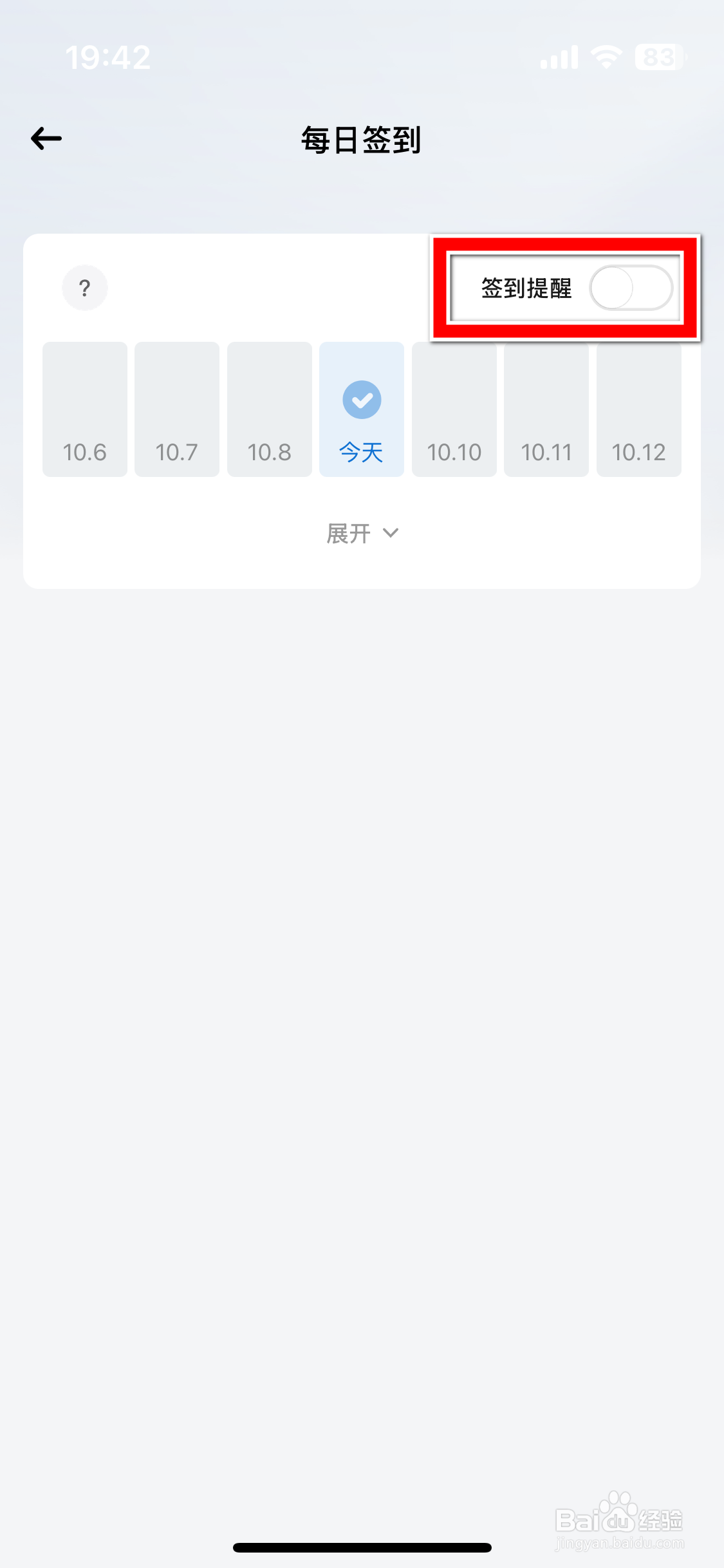Collapse the check-in history view
The height and width of the screenshot is (1568, 724).
pos(362,533)
